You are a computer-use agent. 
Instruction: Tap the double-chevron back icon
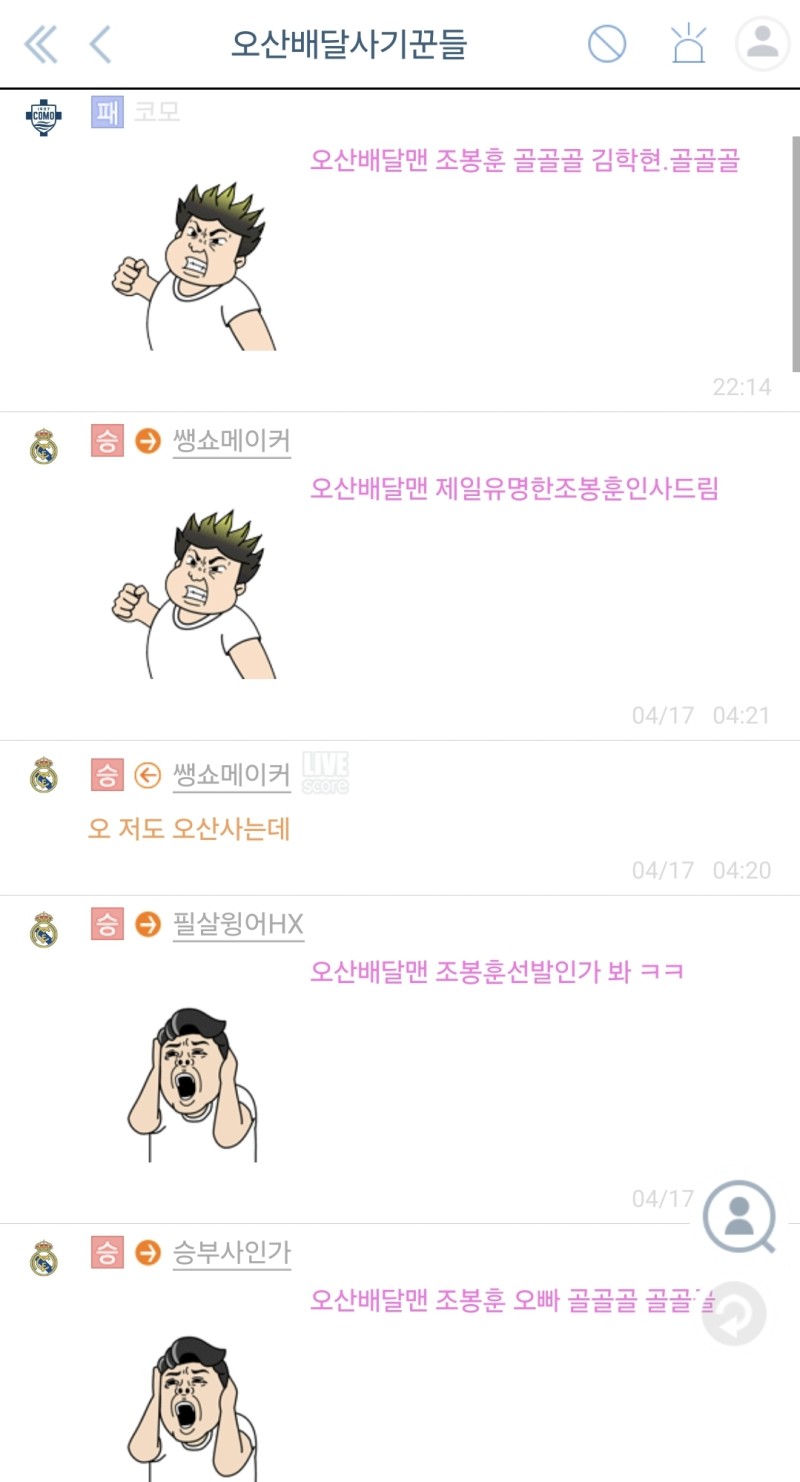coord(40,44)
